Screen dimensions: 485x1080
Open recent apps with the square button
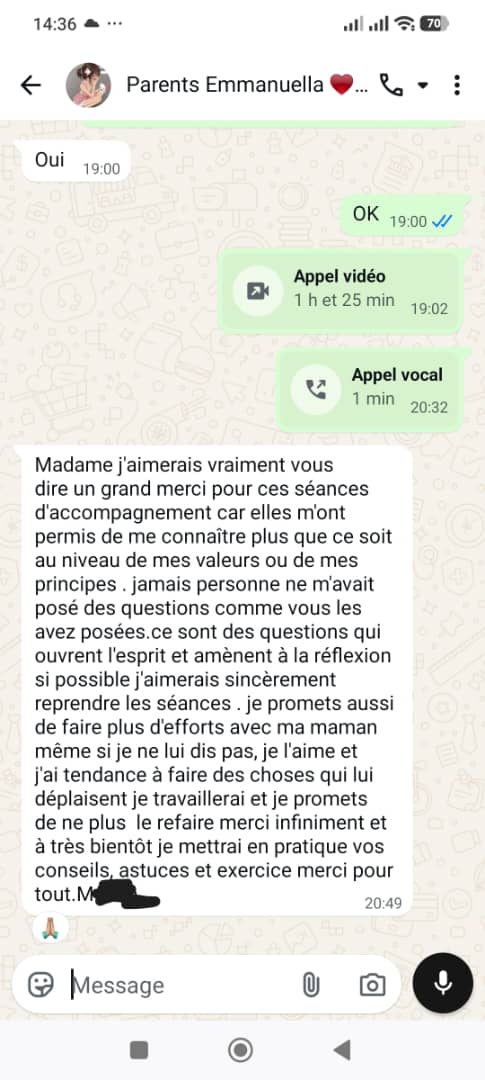click(x=138, y=1050)
